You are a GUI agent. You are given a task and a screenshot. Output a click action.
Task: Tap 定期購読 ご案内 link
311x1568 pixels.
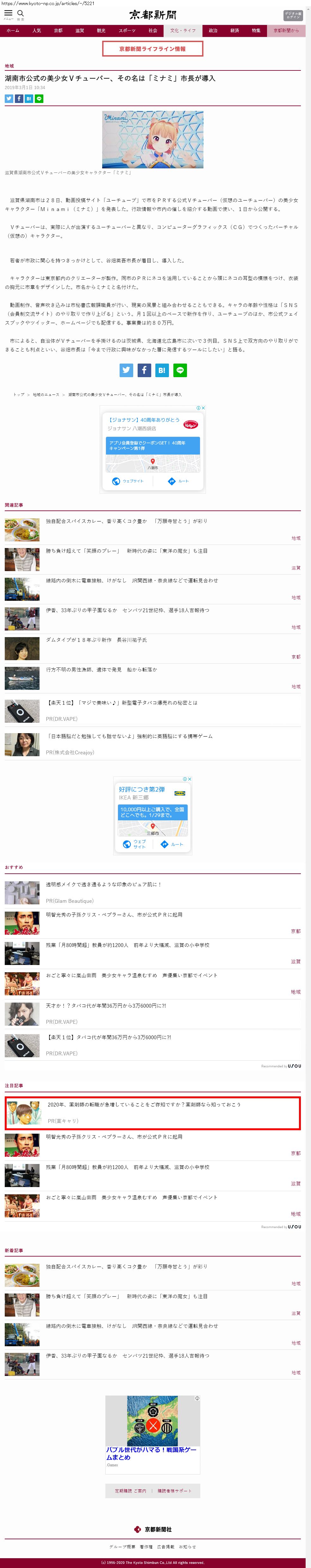click(x=130, y=1491)
